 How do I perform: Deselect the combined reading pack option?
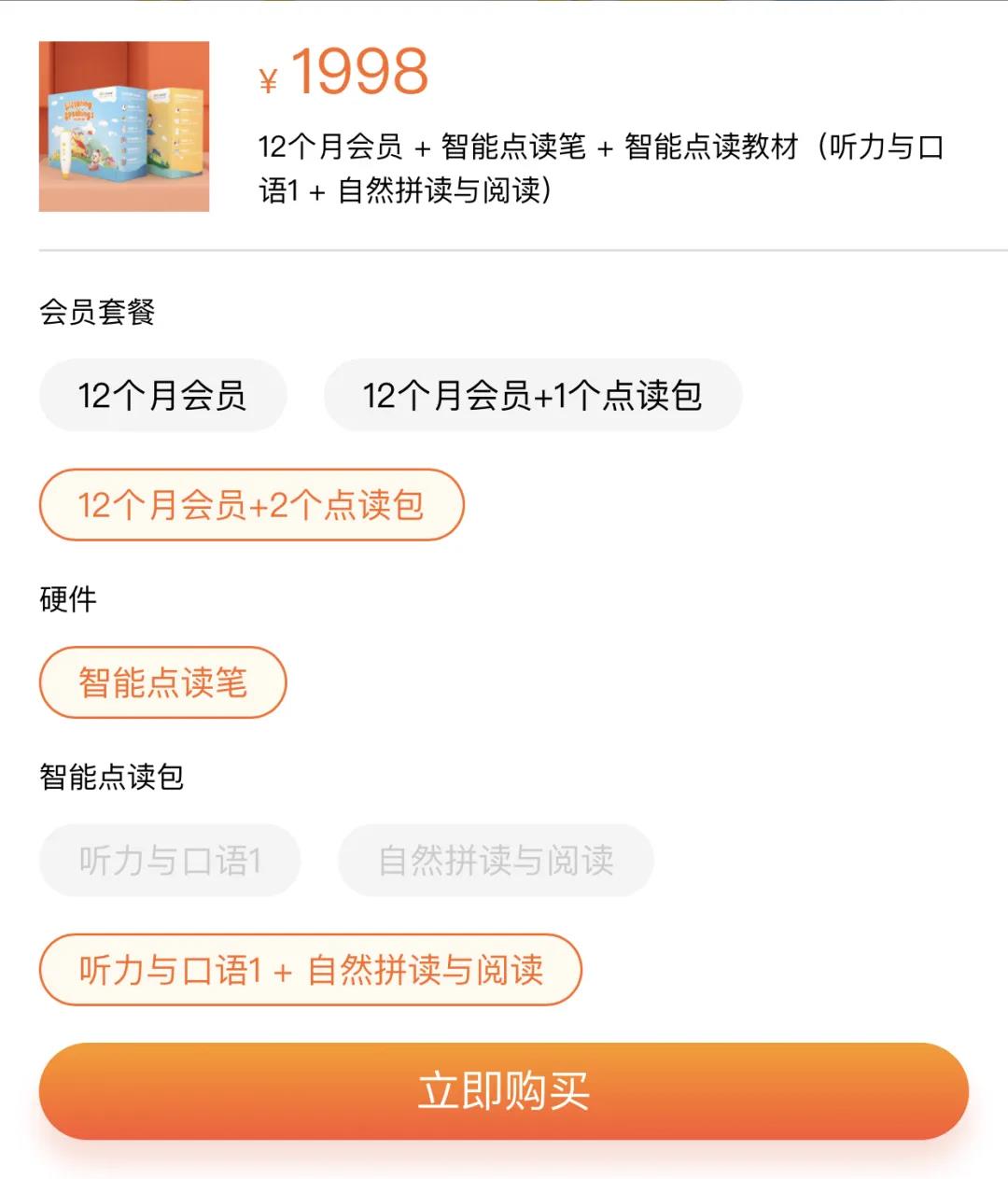[310, 969]
